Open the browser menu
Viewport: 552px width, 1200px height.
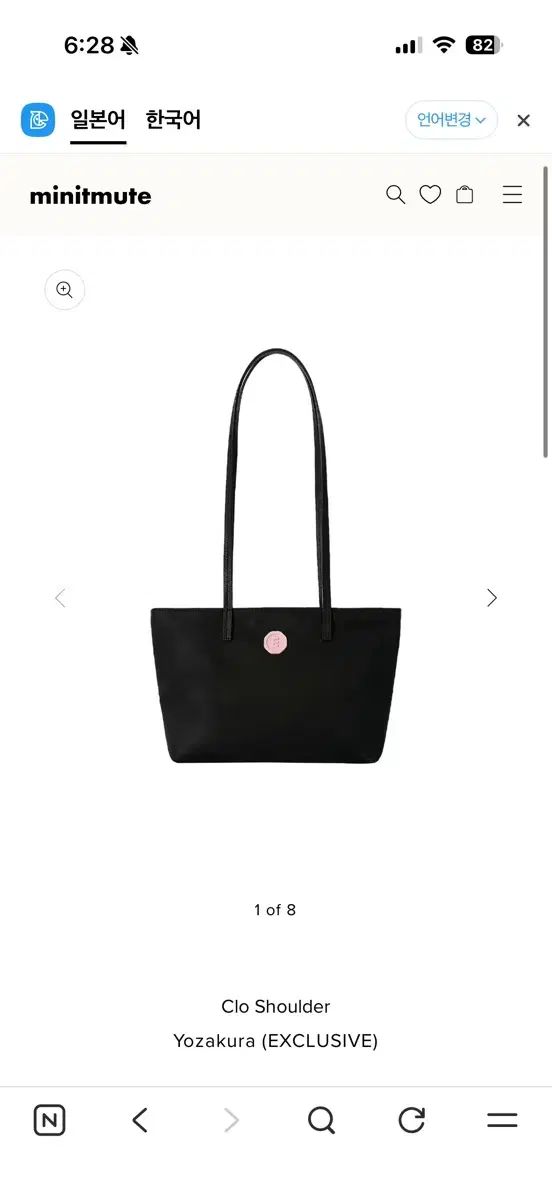pyautogui.click(x=502, y=1121)
